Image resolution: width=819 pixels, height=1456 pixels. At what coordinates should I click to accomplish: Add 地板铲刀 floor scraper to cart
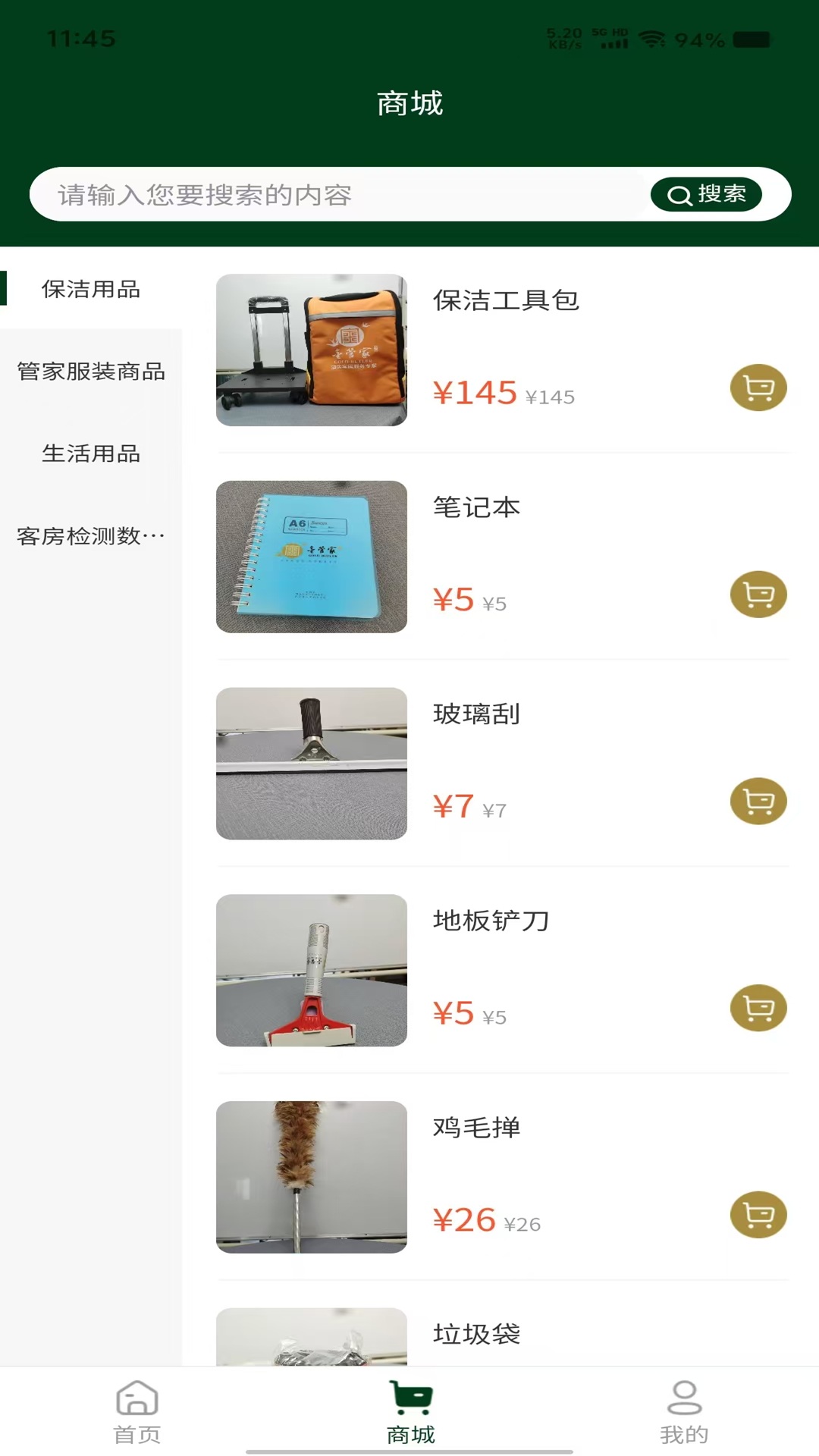758,1008
